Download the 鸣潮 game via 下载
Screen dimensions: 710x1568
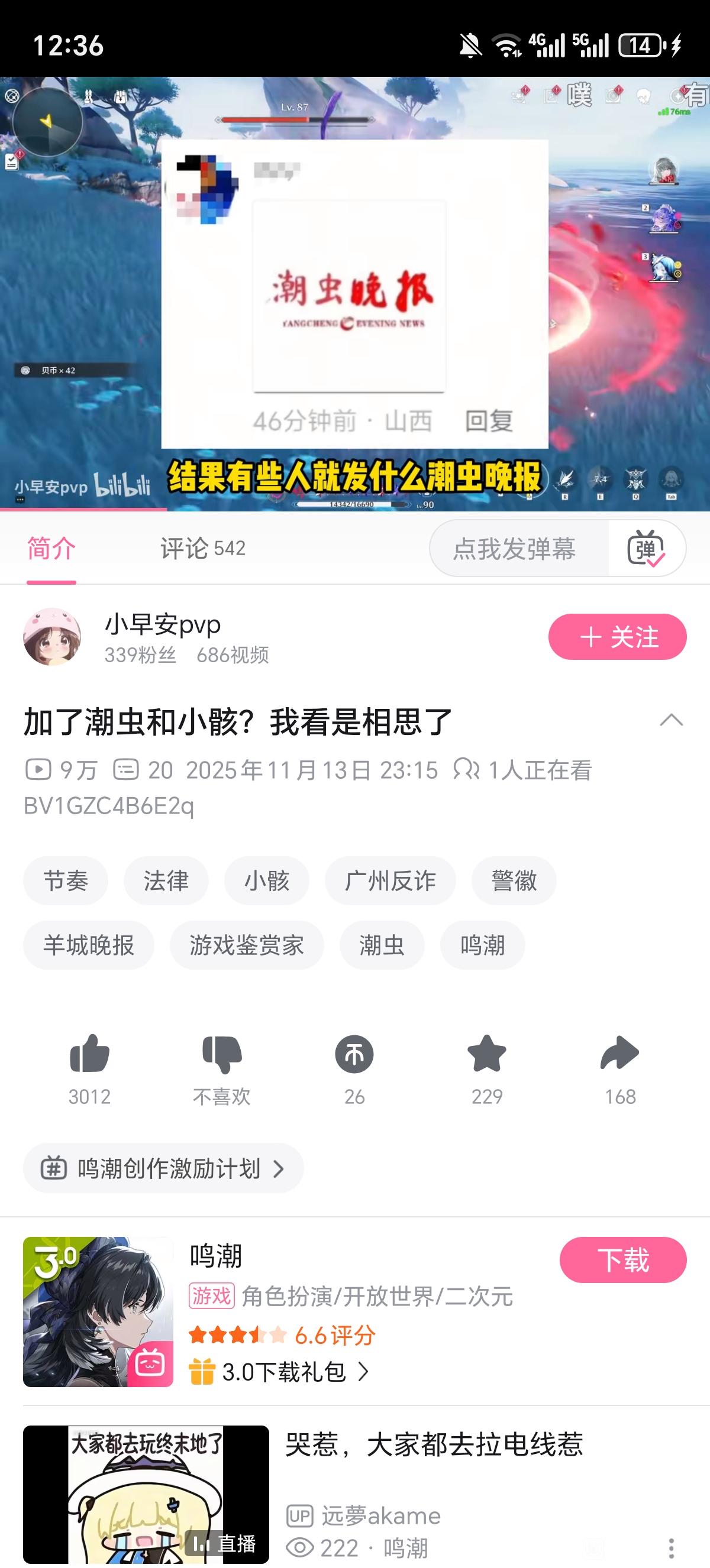622,1259
